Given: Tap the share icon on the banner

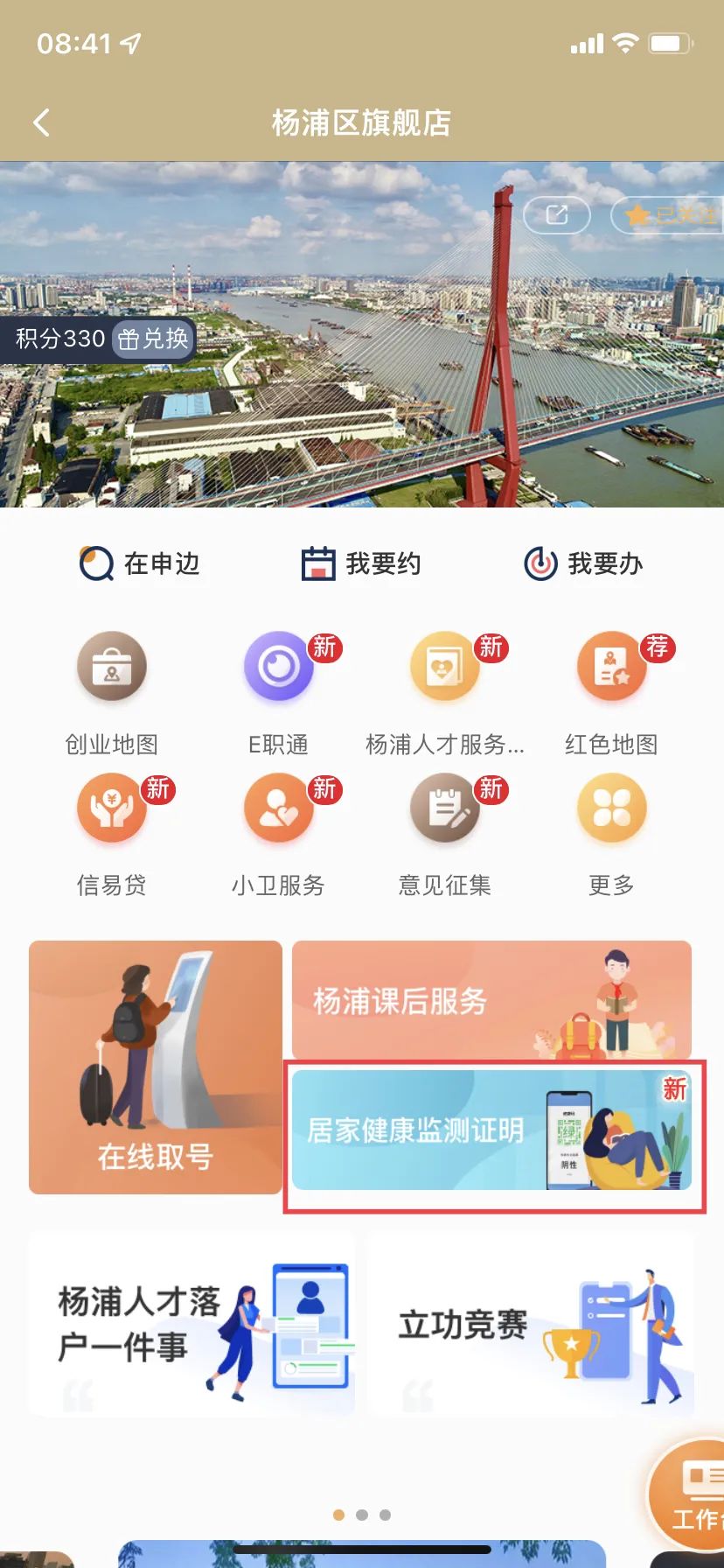Looking at the screenshot, I should pyautogui.click(x=557, y=215).
